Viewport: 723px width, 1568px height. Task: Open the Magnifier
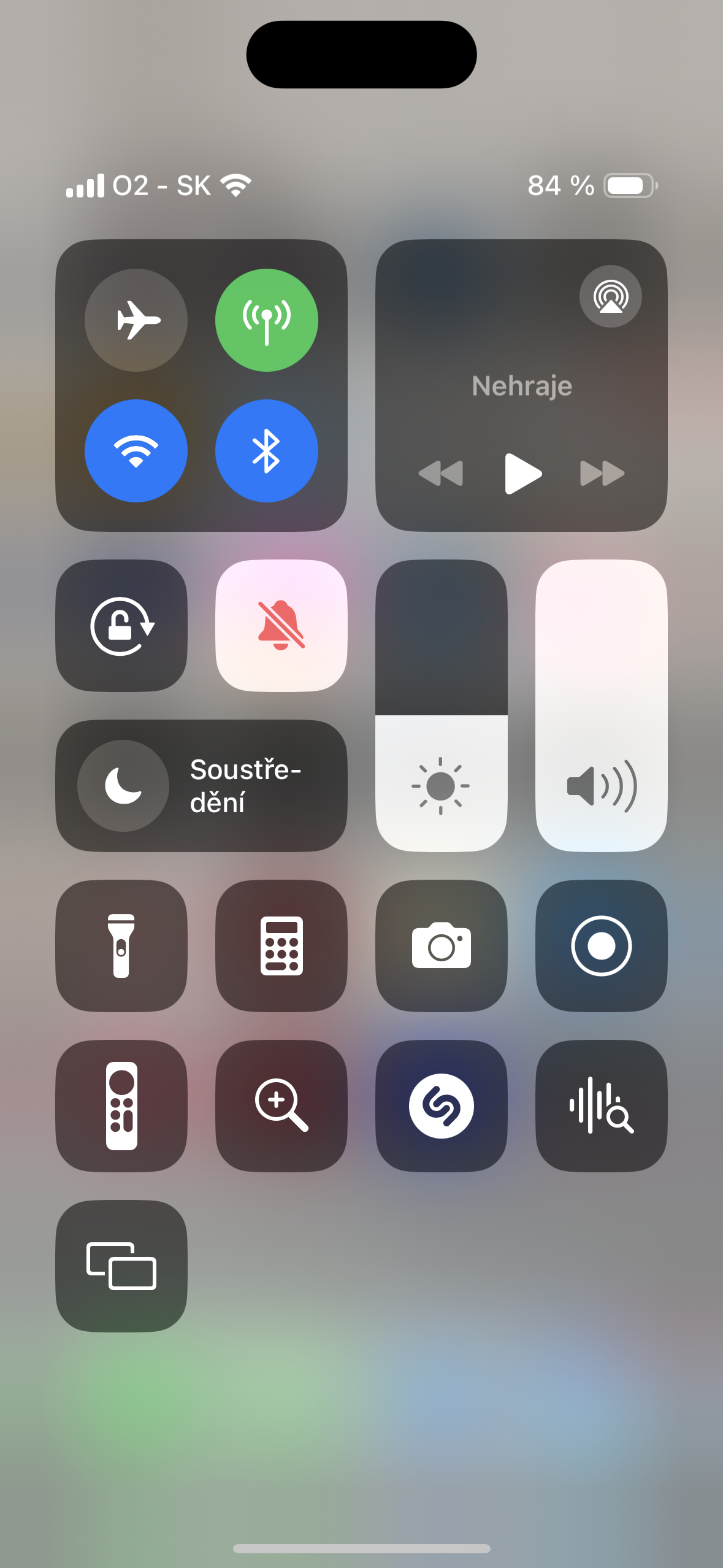[281, 1107]
